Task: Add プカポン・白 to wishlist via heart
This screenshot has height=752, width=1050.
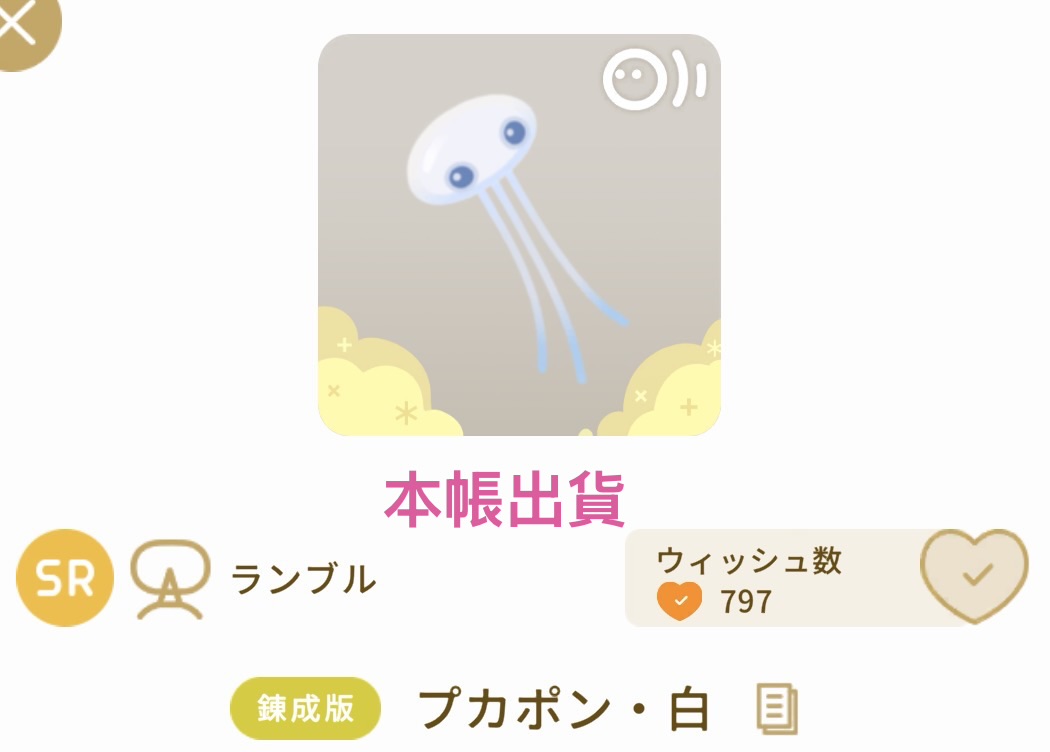Action: coord(973,576)
